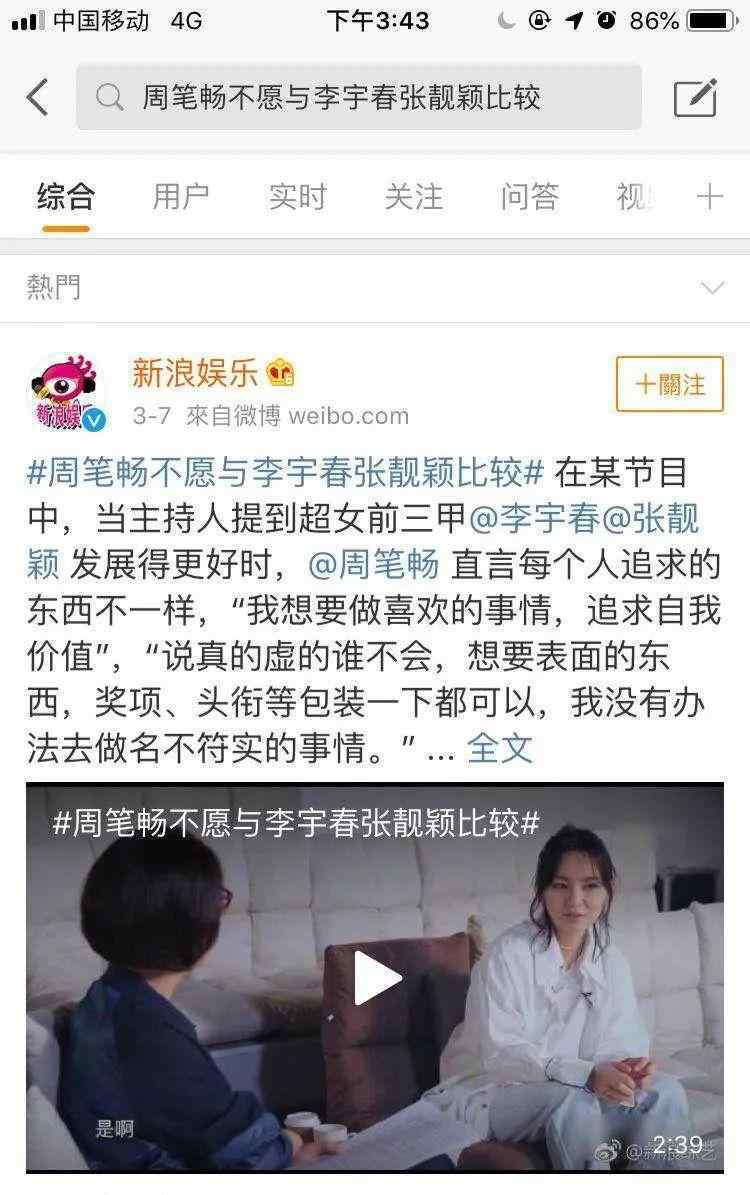Open the #周笔畅不愿与李宇春张靓颖比较# hashtag link
750x1195 pixels.
[285, 471]
